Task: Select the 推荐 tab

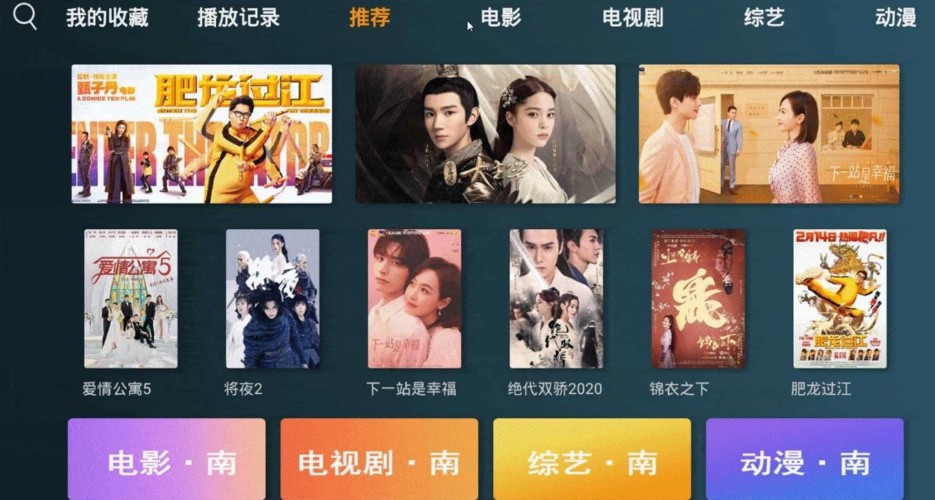Action: [x=370, y=17]
